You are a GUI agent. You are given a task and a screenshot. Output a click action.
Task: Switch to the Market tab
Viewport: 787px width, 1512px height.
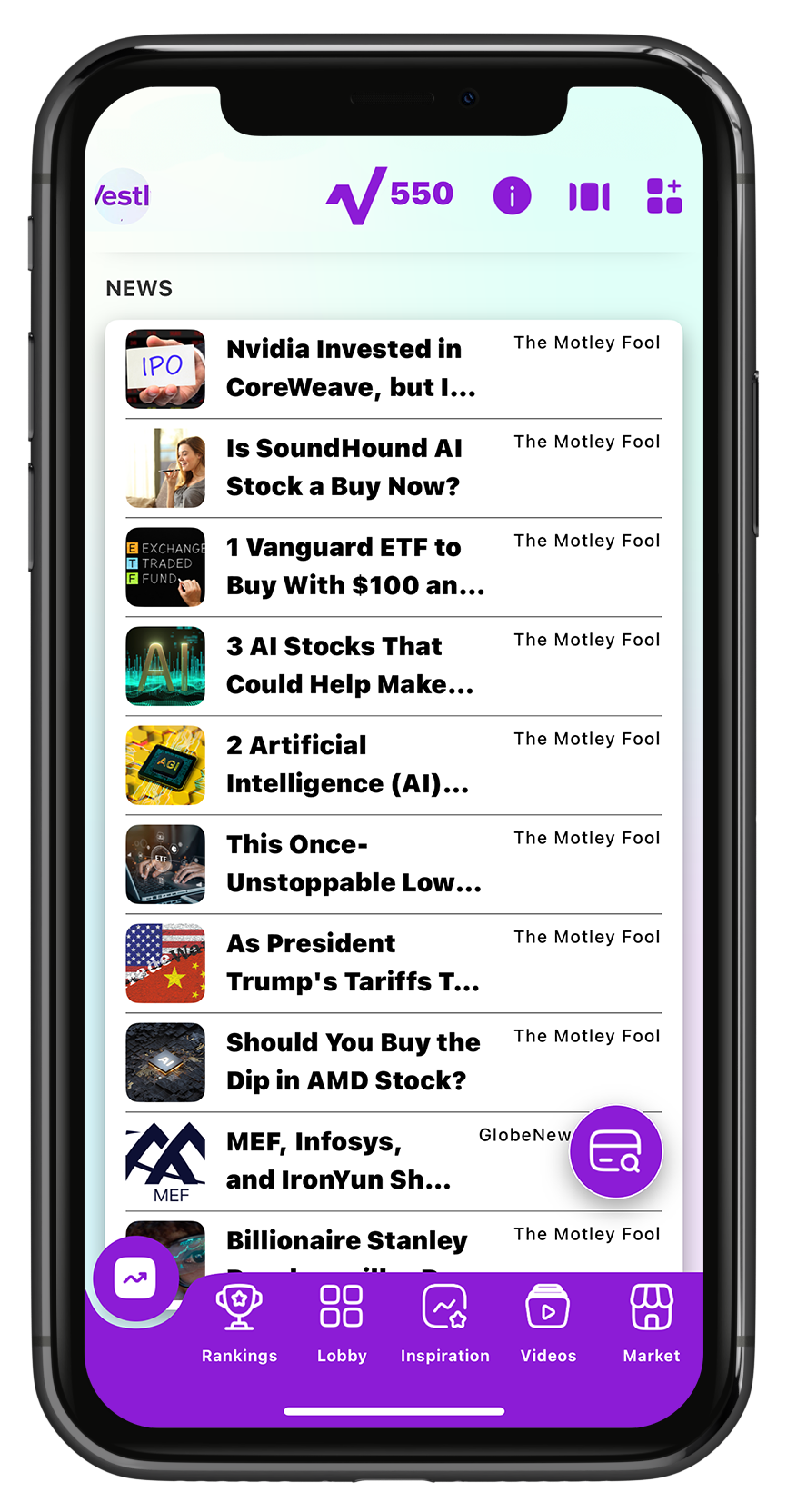652,1323
